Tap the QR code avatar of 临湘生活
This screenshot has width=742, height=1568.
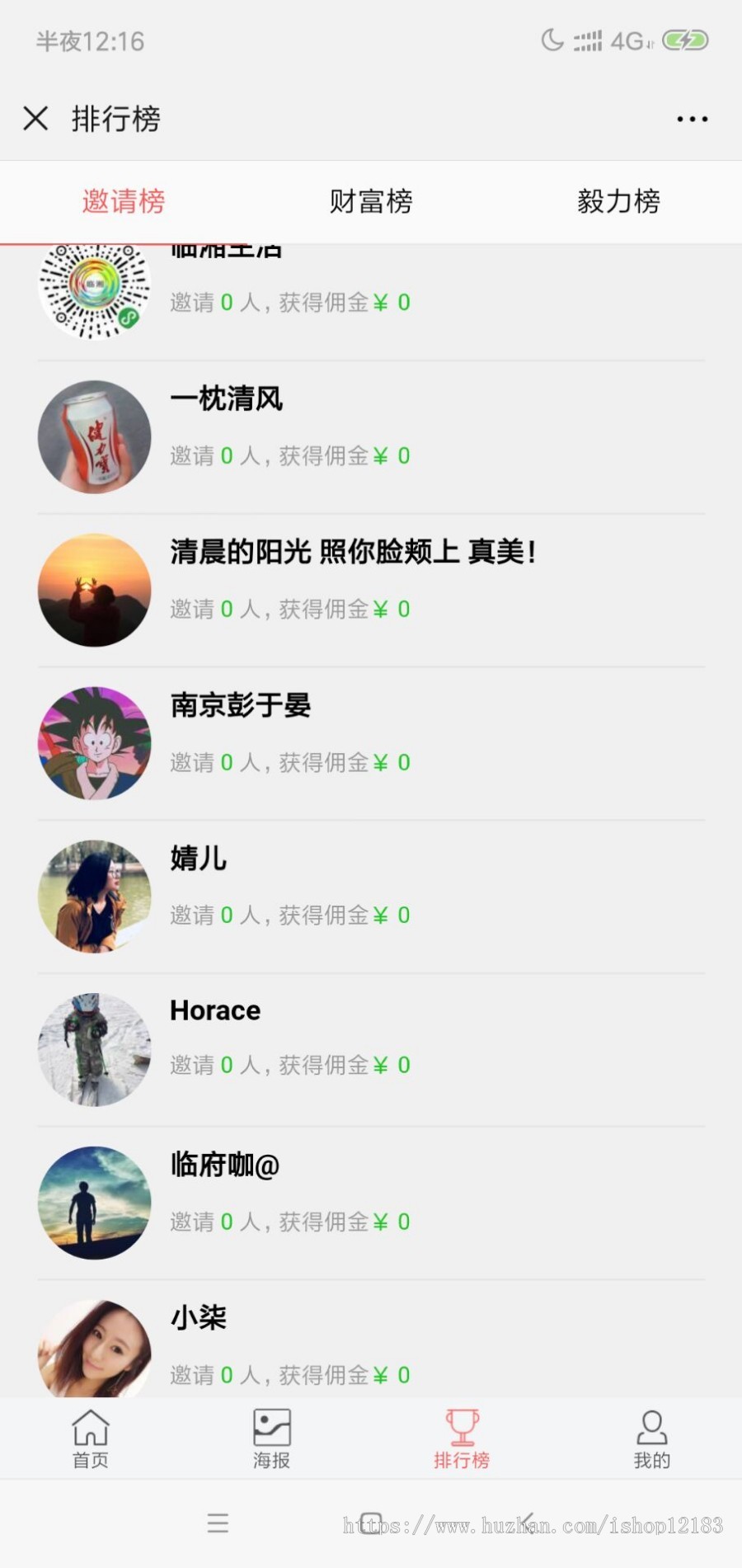coord(94,289)
